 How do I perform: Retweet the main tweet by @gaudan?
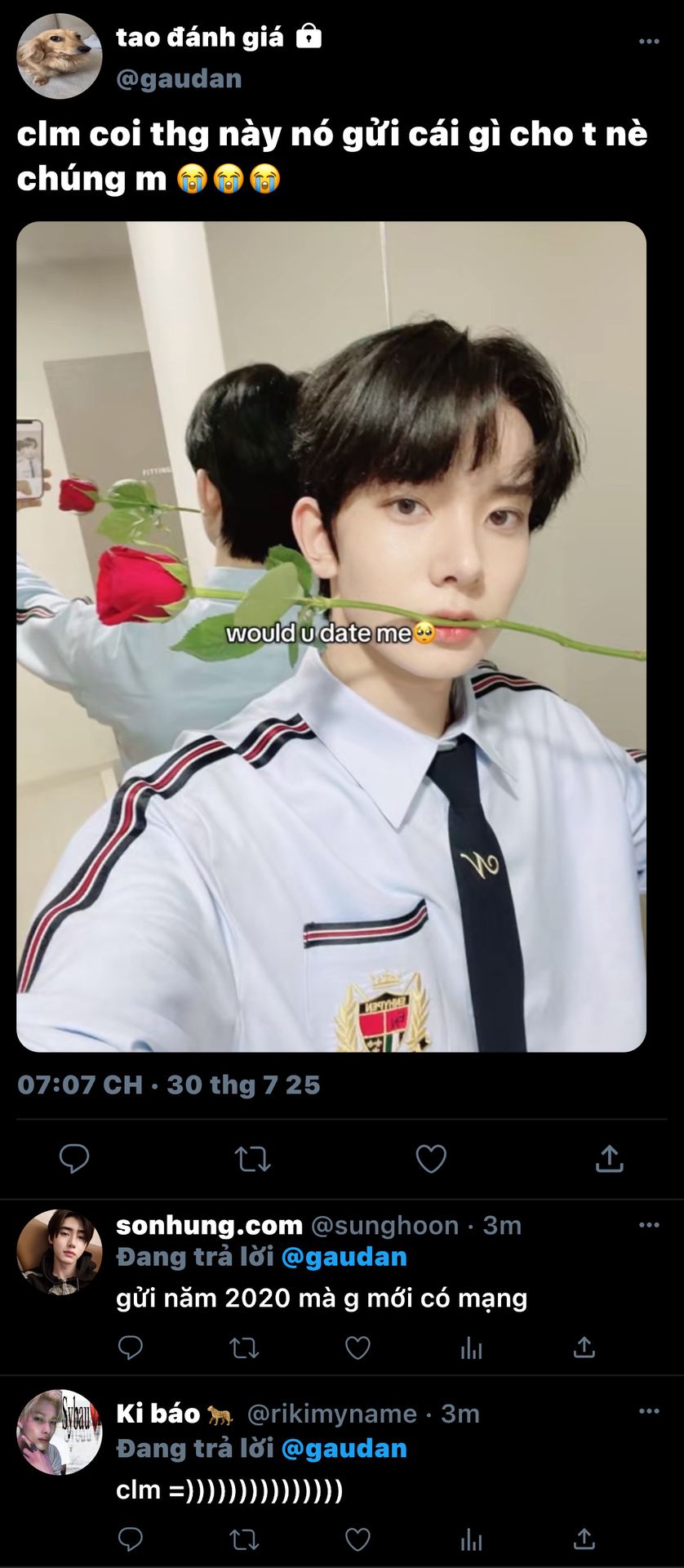tap(252, 1158)
